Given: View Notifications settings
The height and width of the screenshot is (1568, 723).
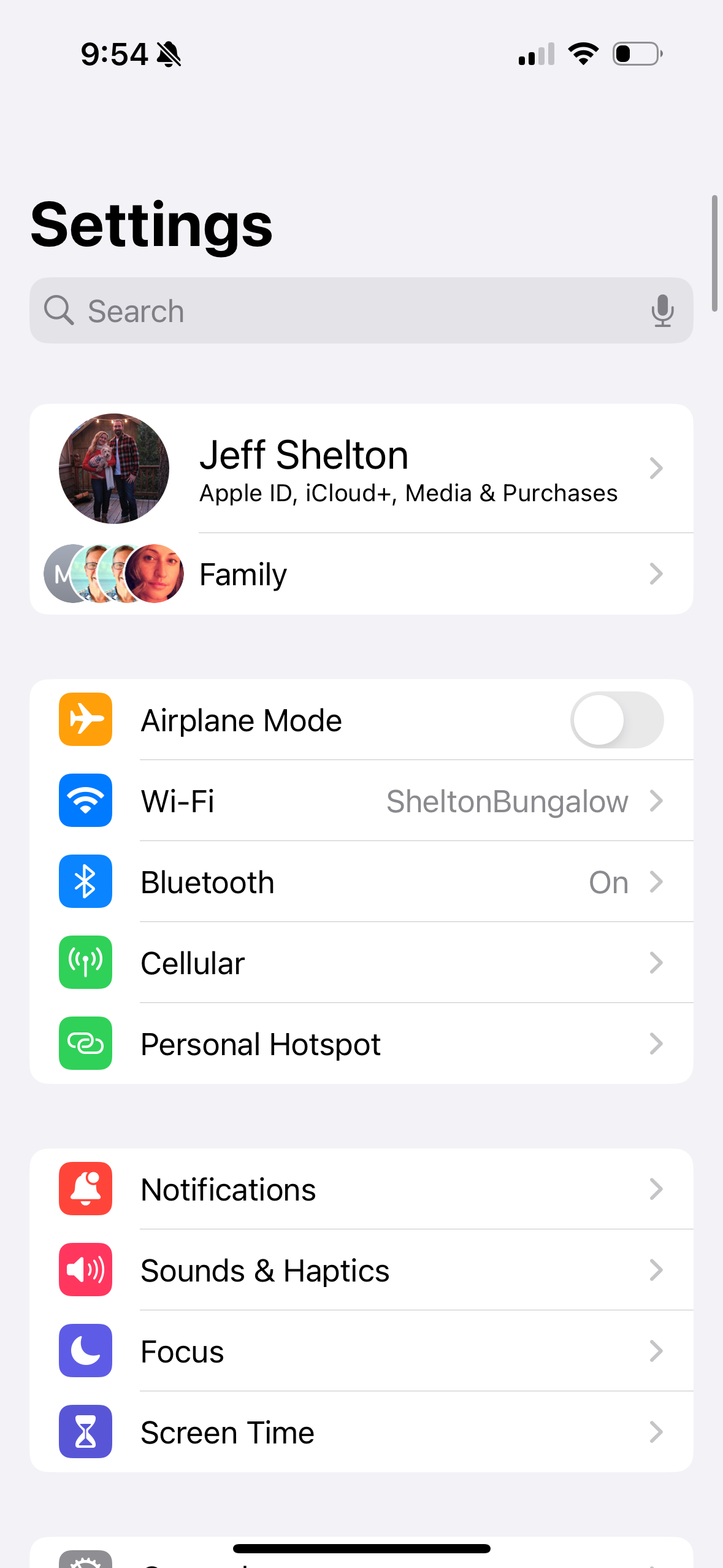Looking at the screenshot, I should pos(361,1189).
